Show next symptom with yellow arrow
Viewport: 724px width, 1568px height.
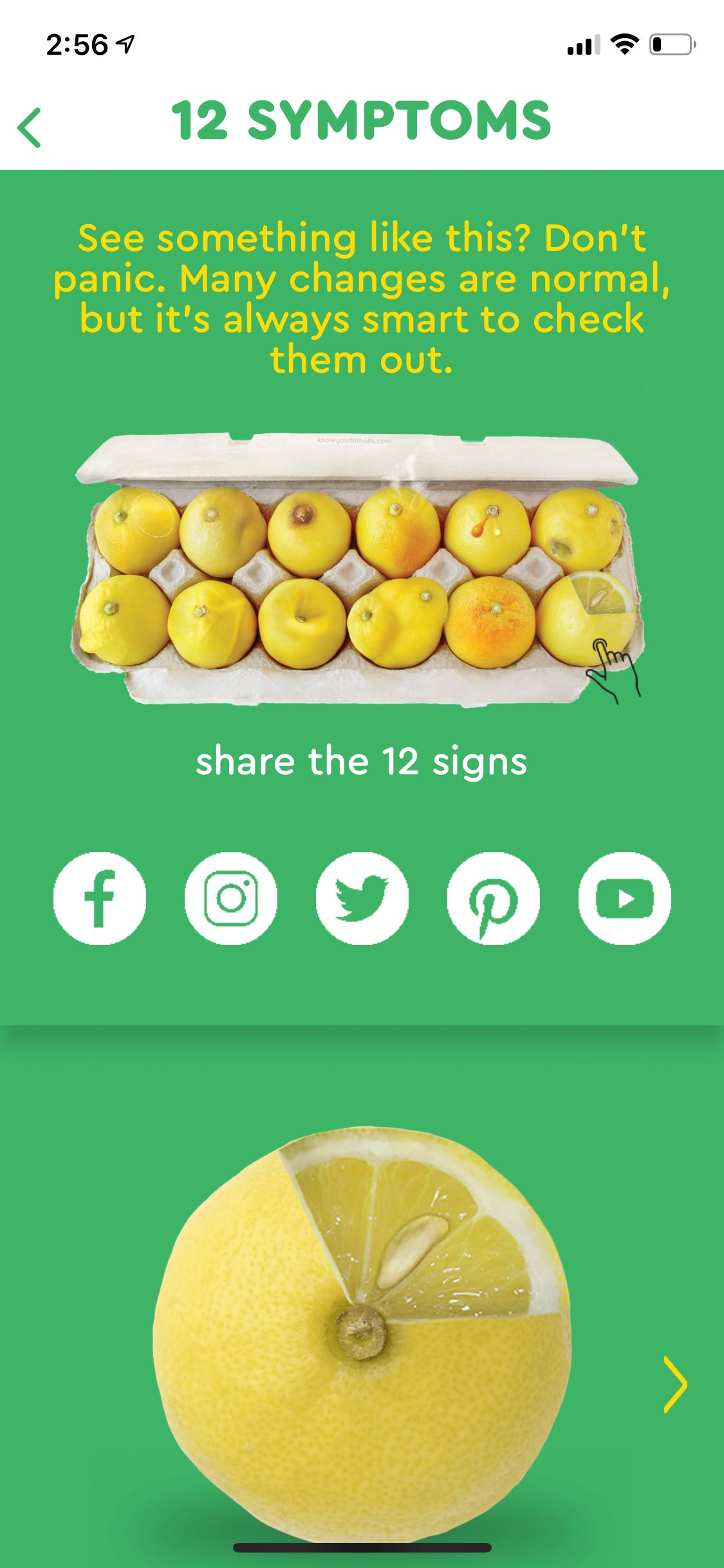(x=675, y=1385)
